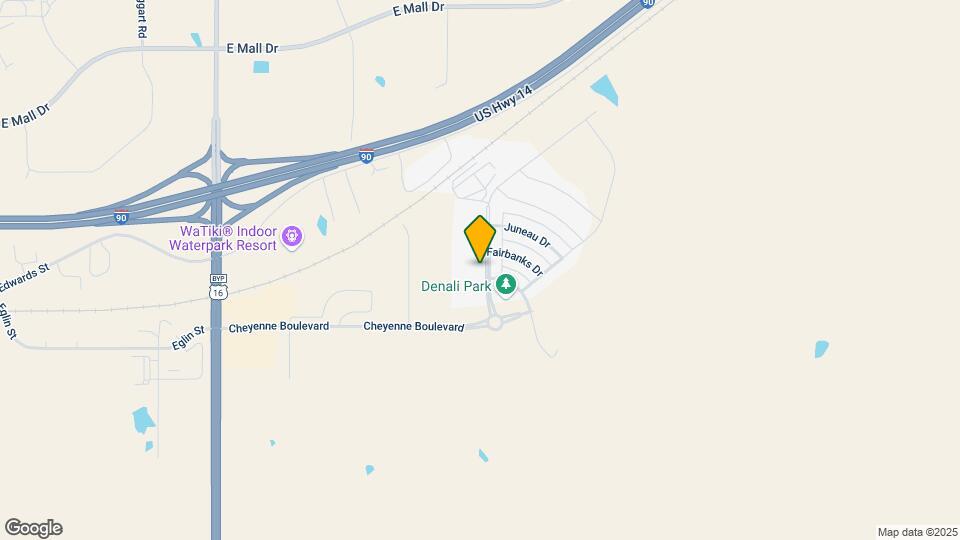Select the Denali Park pin
Viewport: 960px width, 540px height.
pos(507,286)
